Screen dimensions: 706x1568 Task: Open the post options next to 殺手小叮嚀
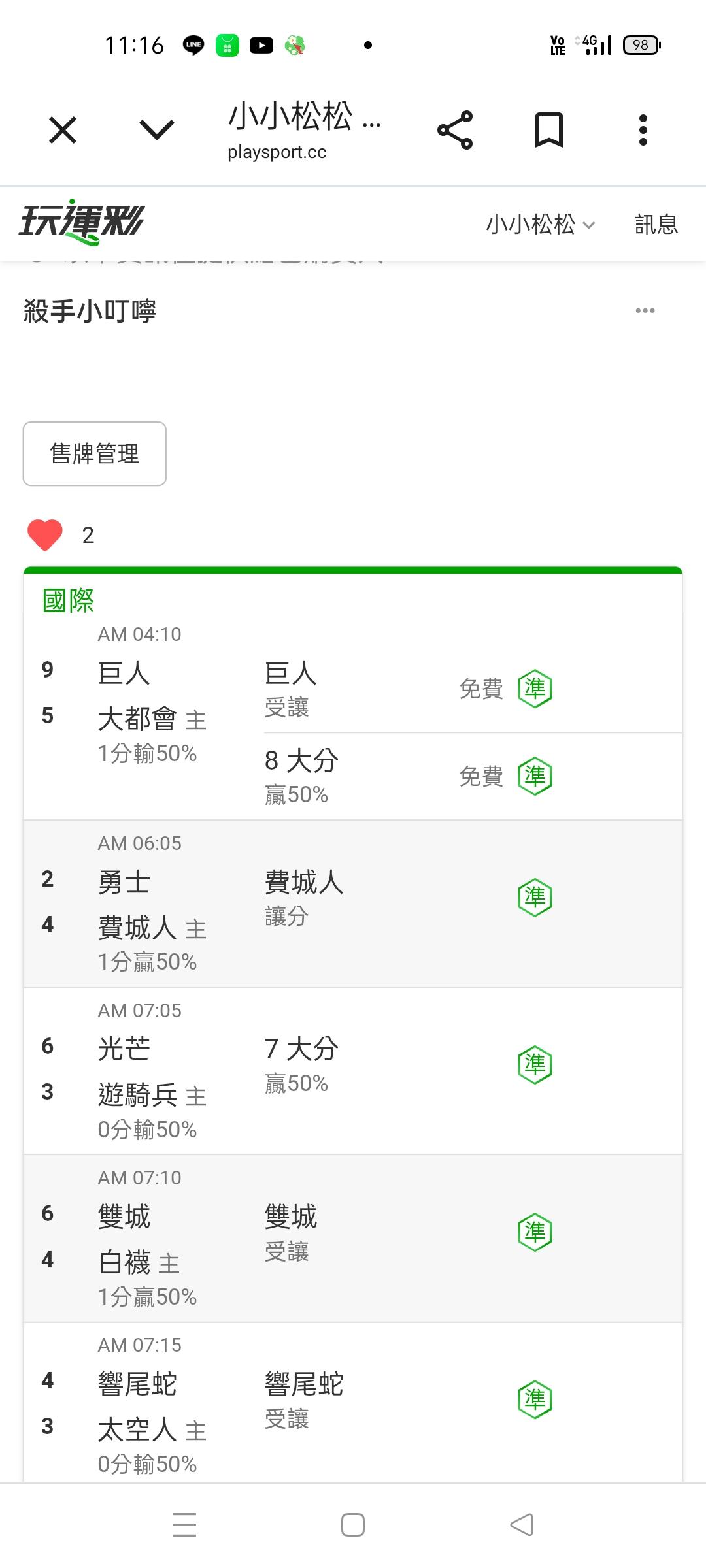click(x=645, y=310)
